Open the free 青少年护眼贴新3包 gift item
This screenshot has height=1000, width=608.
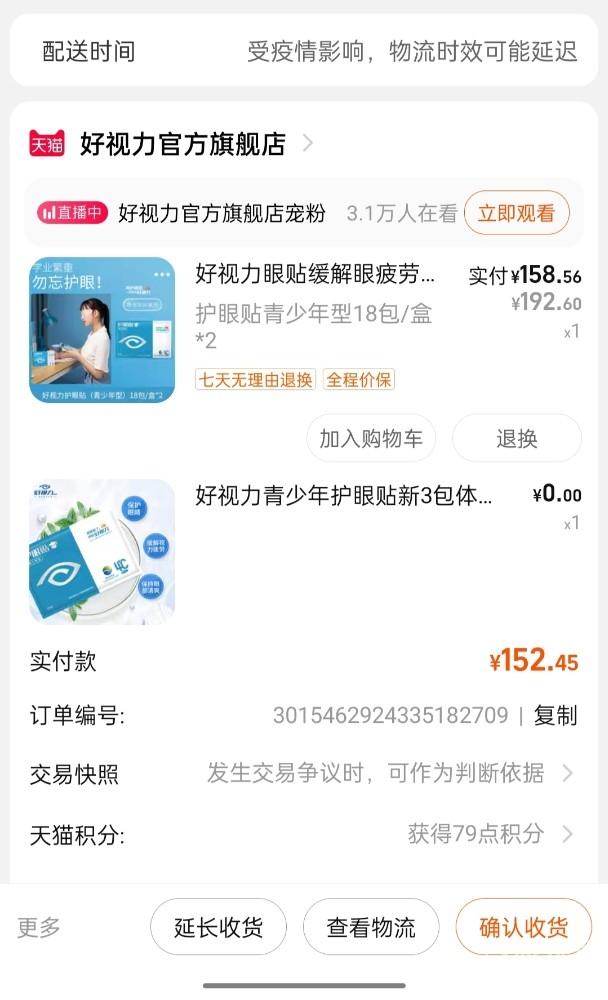(343, 494)
